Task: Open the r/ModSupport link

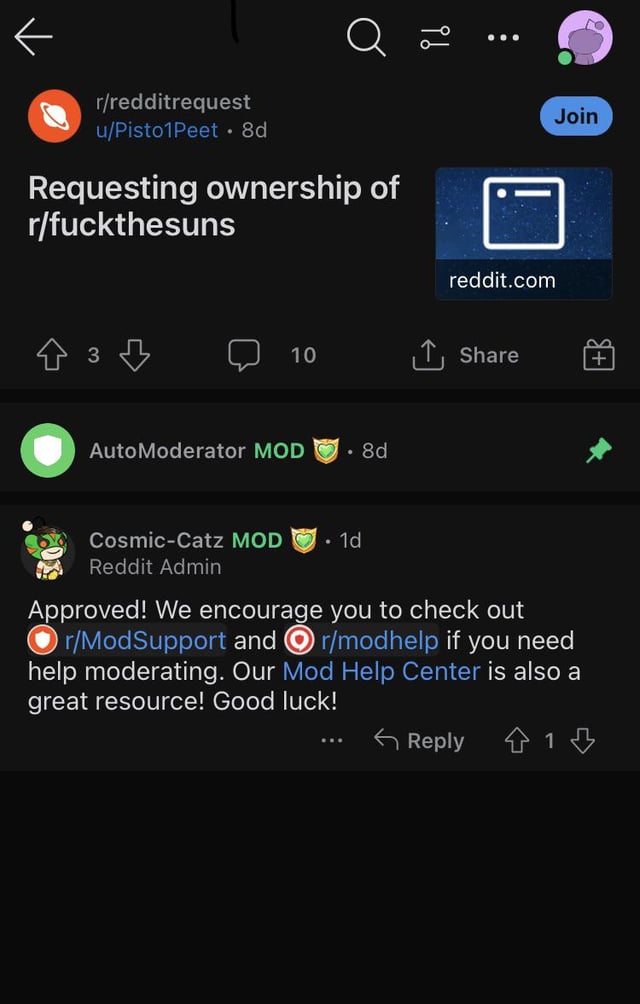Action: 145,640
